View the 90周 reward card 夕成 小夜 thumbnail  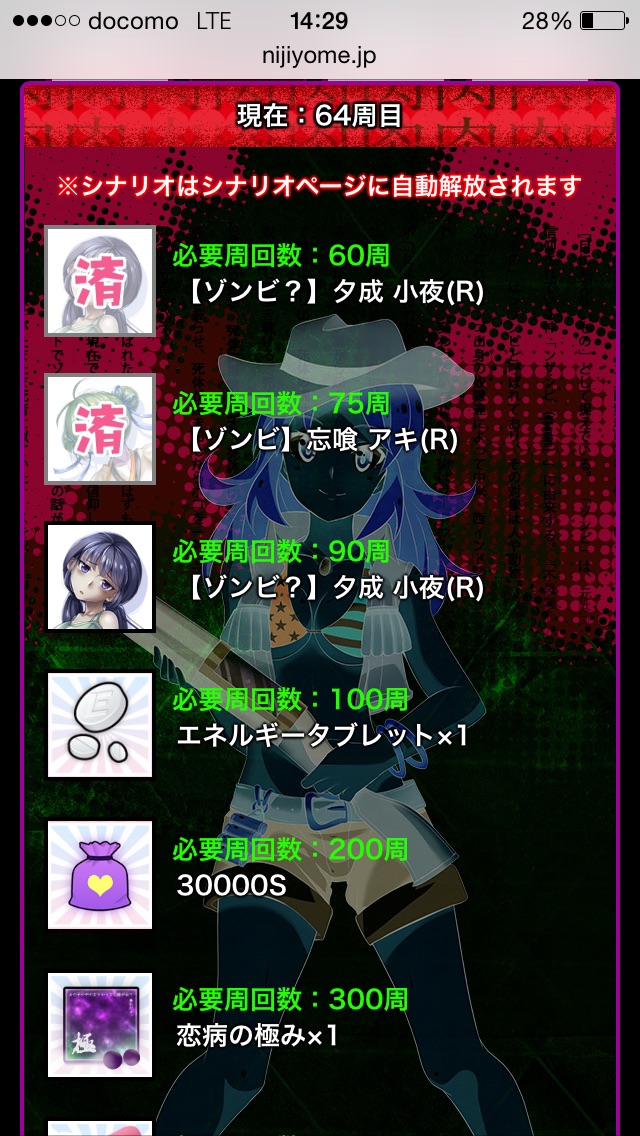coord(100,578)
